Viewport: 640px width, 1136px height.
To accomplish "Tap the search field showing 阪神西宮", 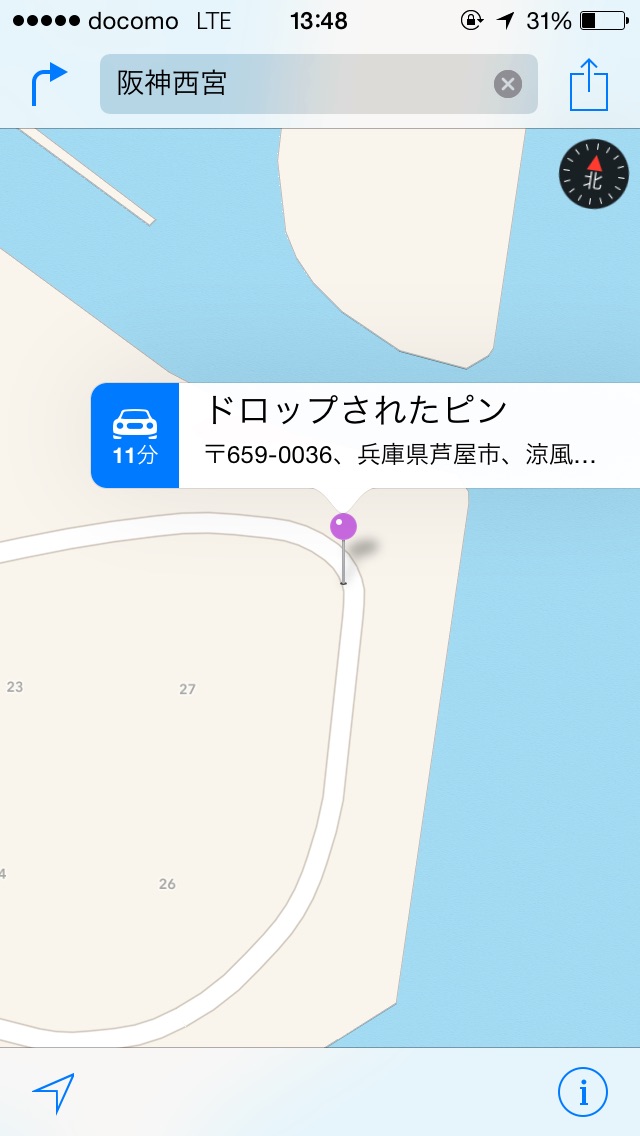I will point(318,84).
